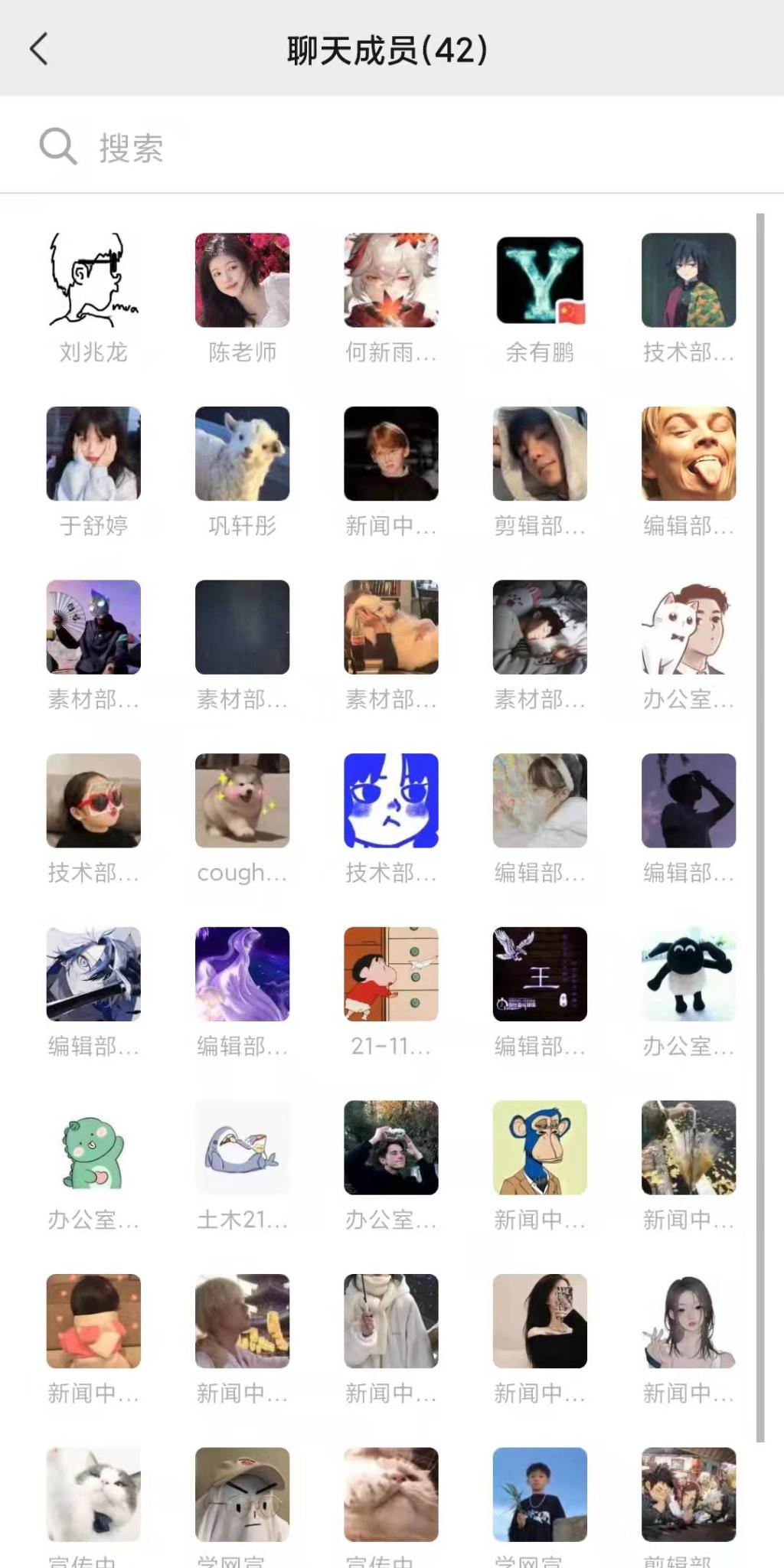Go back from the chat members list
The height and width of the screenshot is (1568, 784).
(x=39, y=49)
